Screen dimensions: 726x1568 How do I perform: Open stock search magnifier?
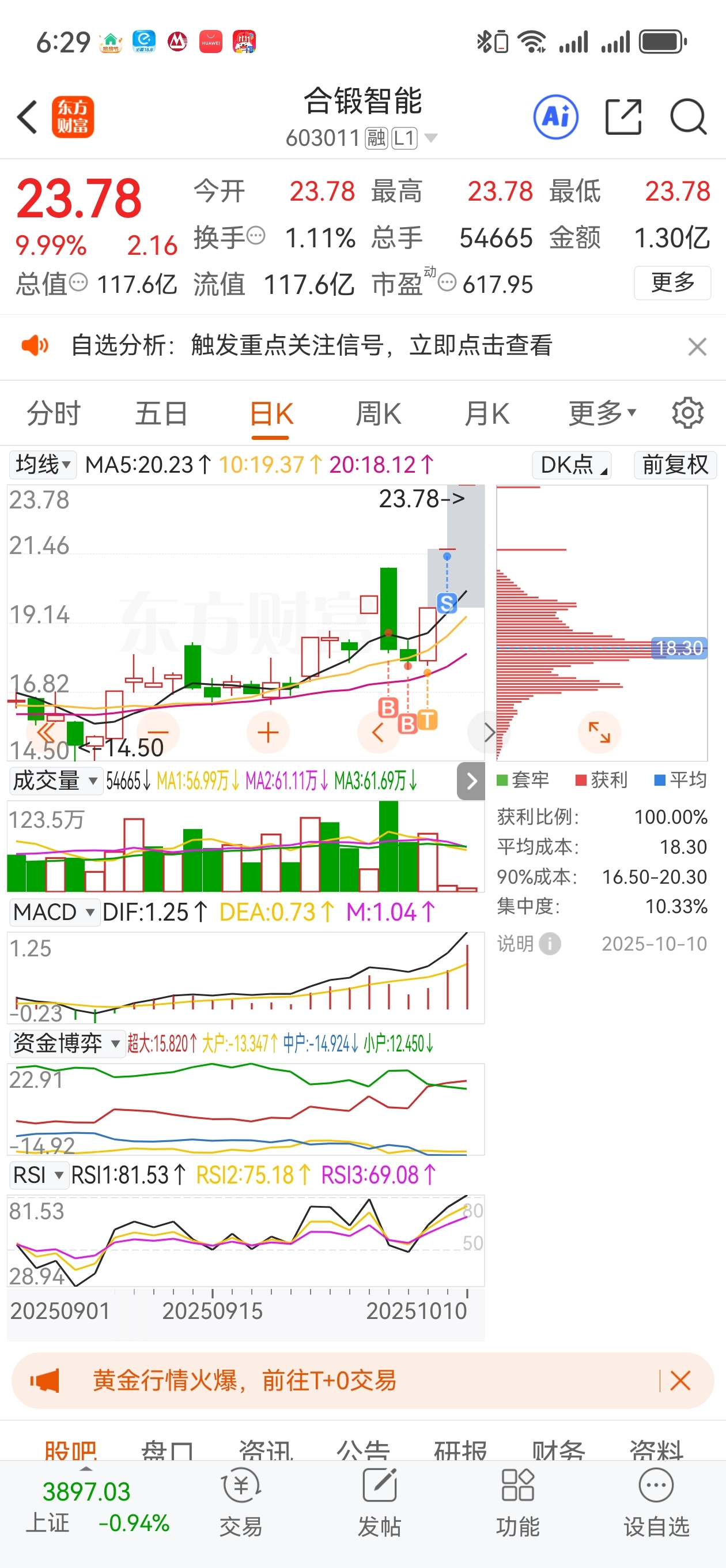(x=689, y=116)
